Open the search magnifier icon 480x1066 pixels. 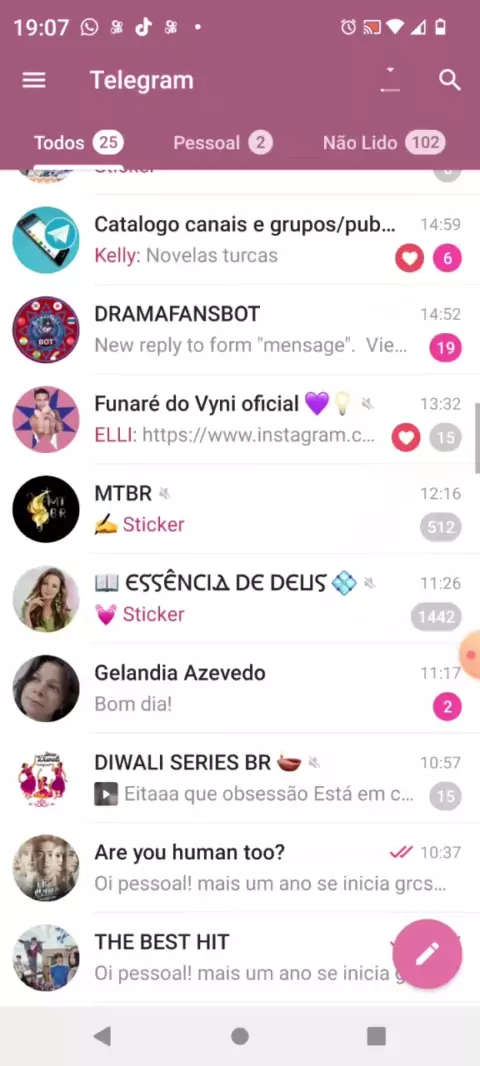pyautogui.click(x=449, y=80)
